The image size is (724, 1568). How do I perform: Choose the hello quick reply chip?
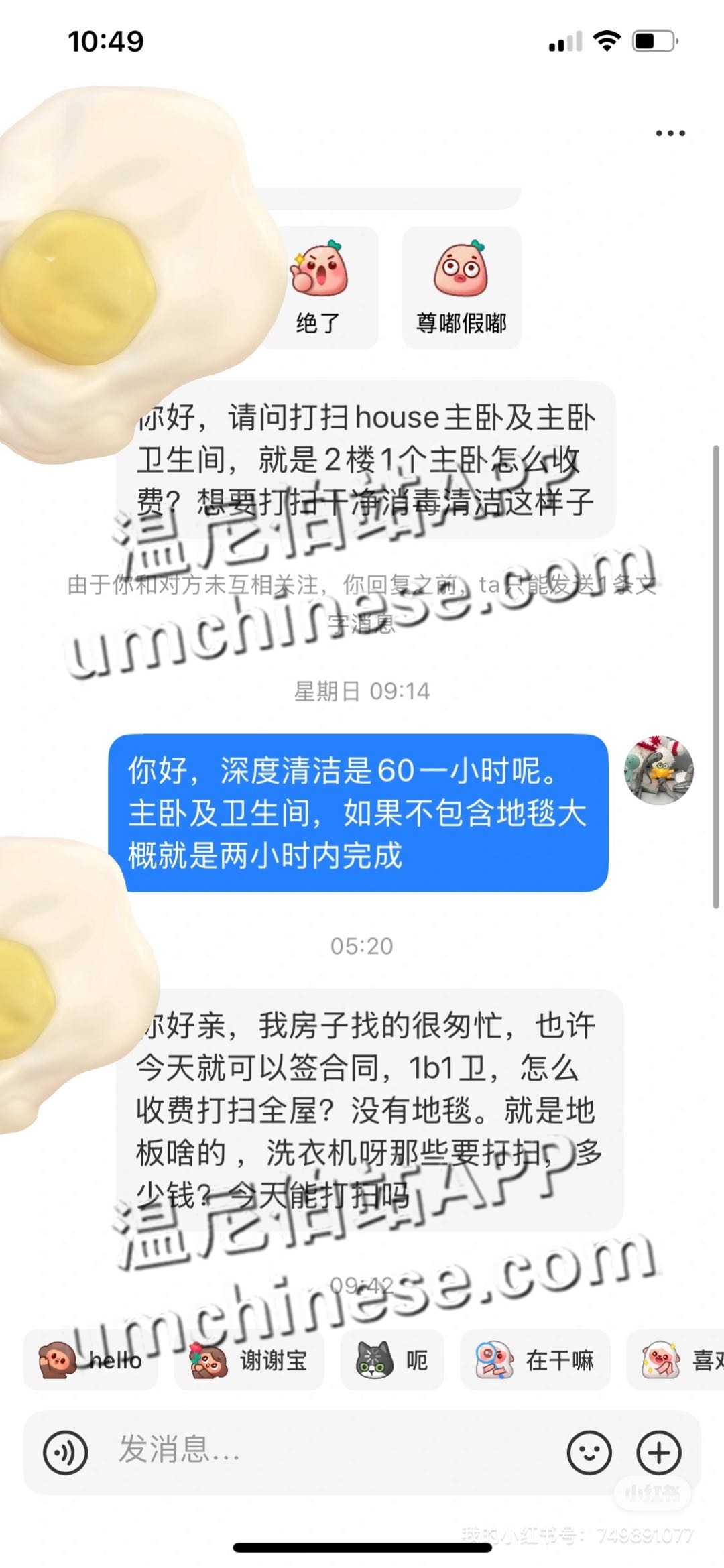pyautogui.click(x=91, y=1360)
